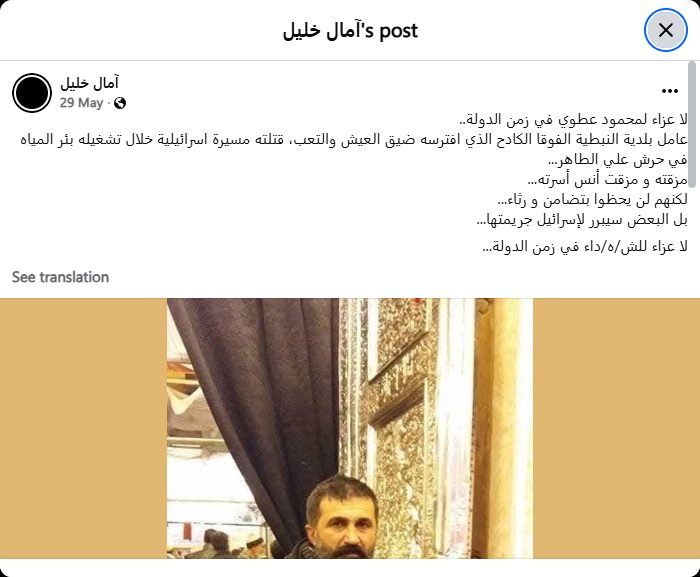Open the 29 May timestamp link

click(x=82, y=103)
